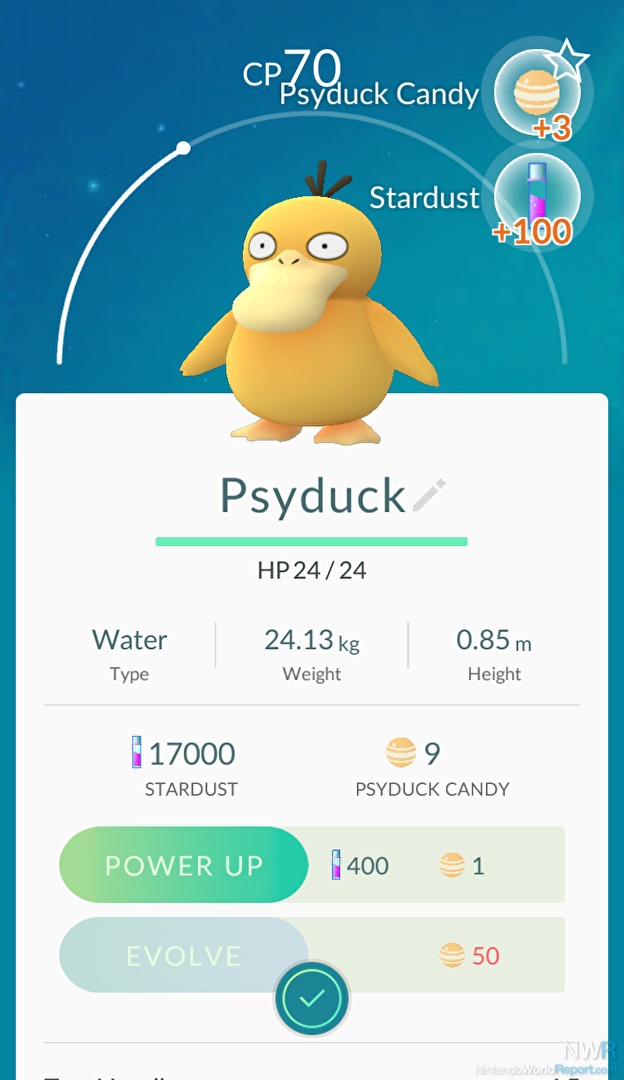Edit Psyduck's nickname with the pencil icon
The image size is (624, 1080).
[429, 495]
